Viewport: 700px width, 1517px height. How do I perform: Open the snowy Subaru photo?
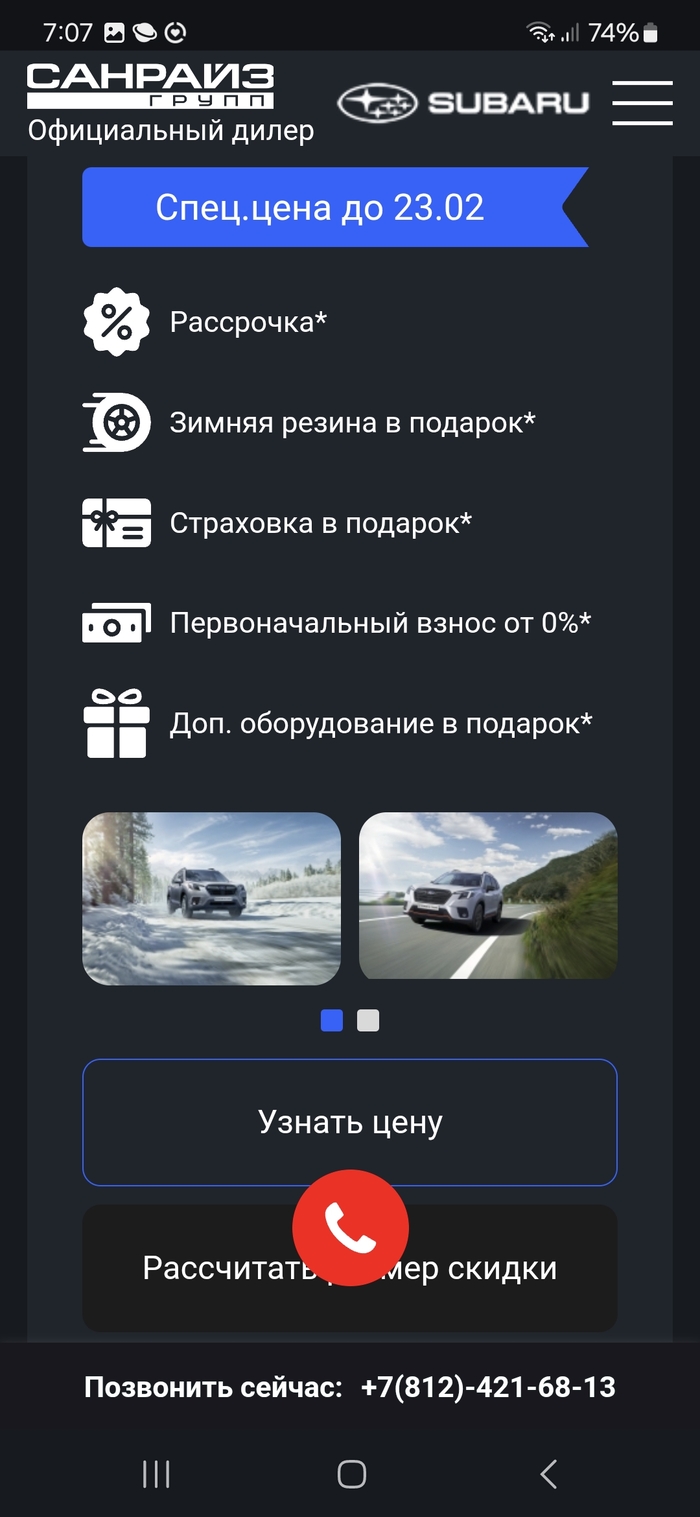211,898
